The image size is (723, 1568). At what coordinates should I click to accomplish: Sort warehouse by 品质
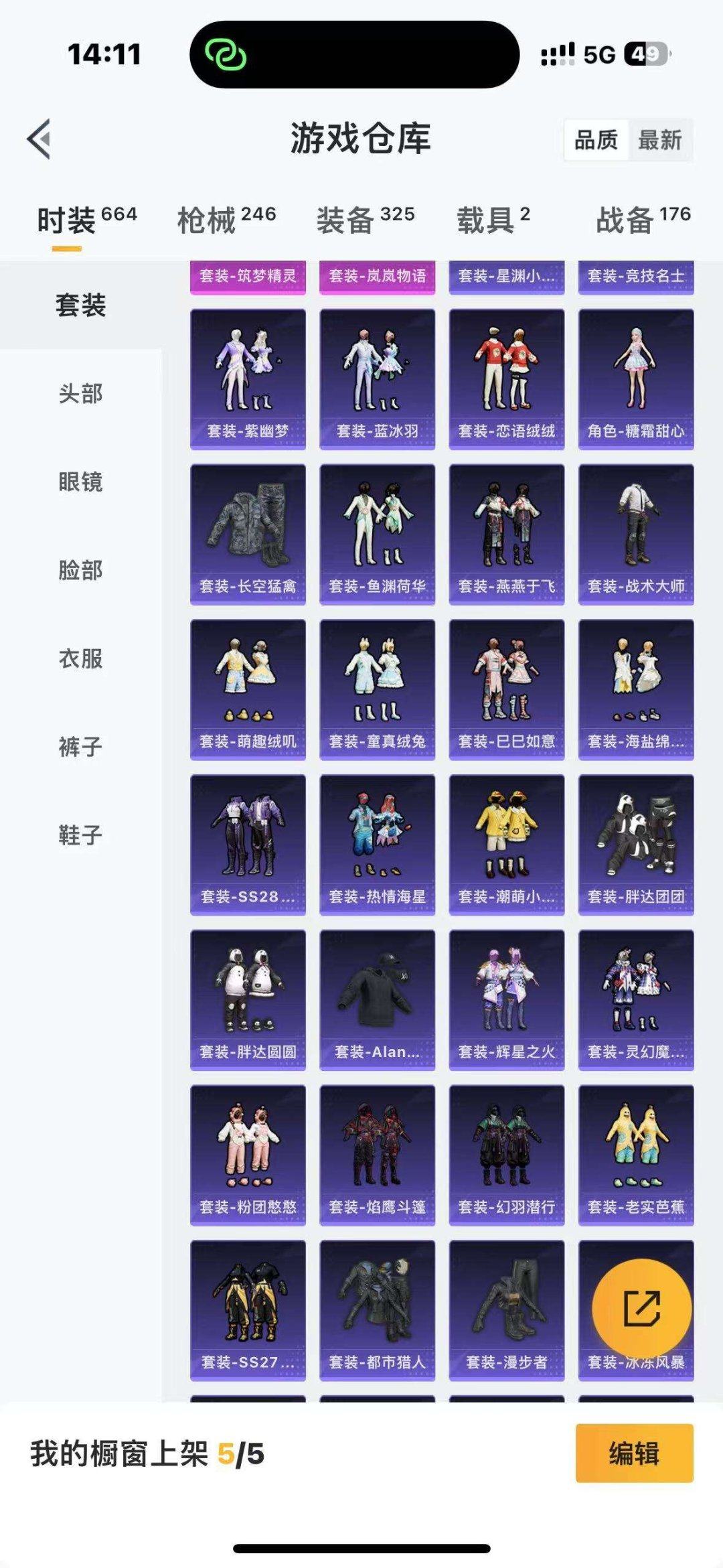[x=596, y=140]
